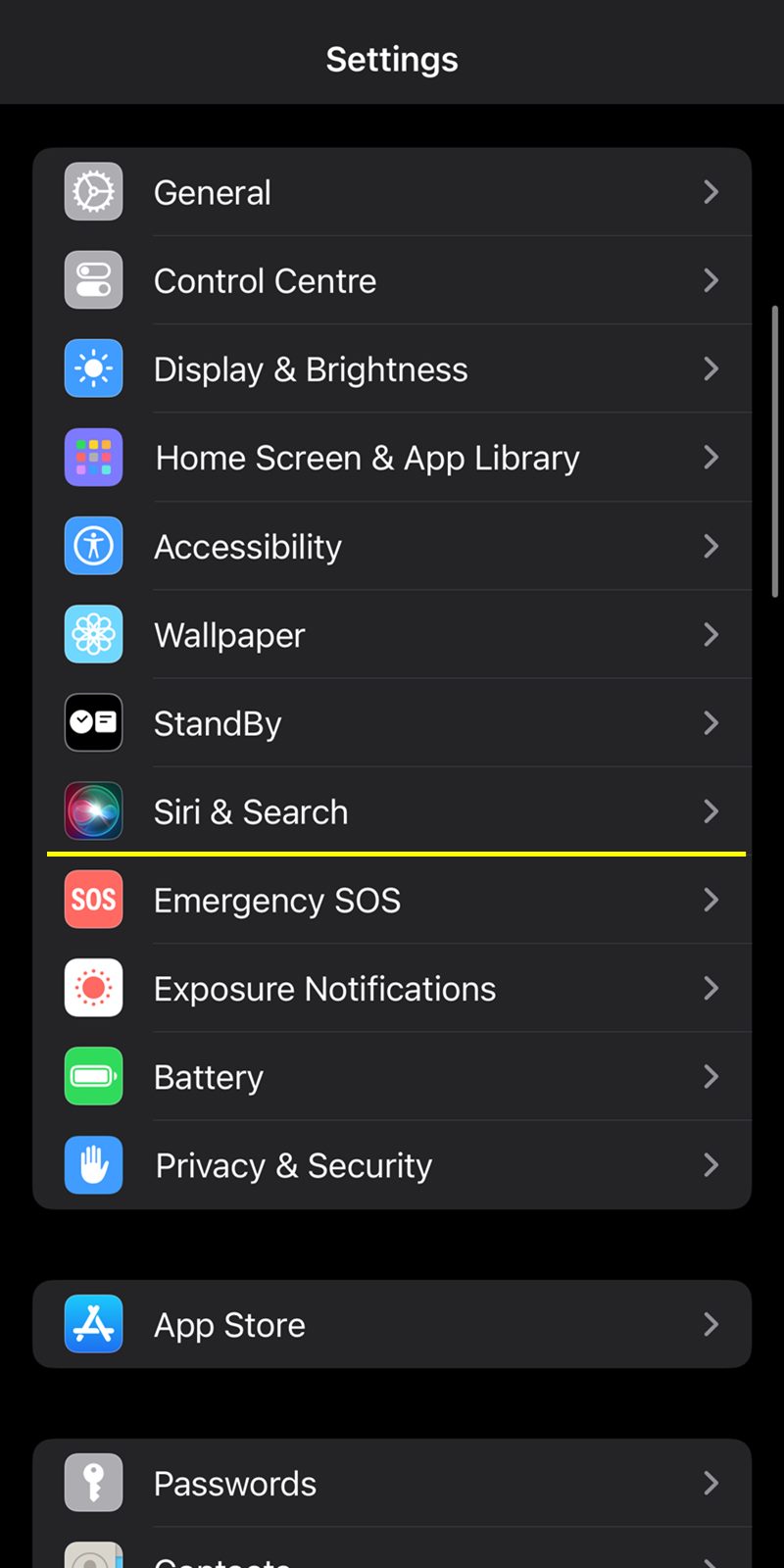This screenshot has width=784, height=1568.
Task: Tap the colorful Siri orb icon
Action: [93, 811]
